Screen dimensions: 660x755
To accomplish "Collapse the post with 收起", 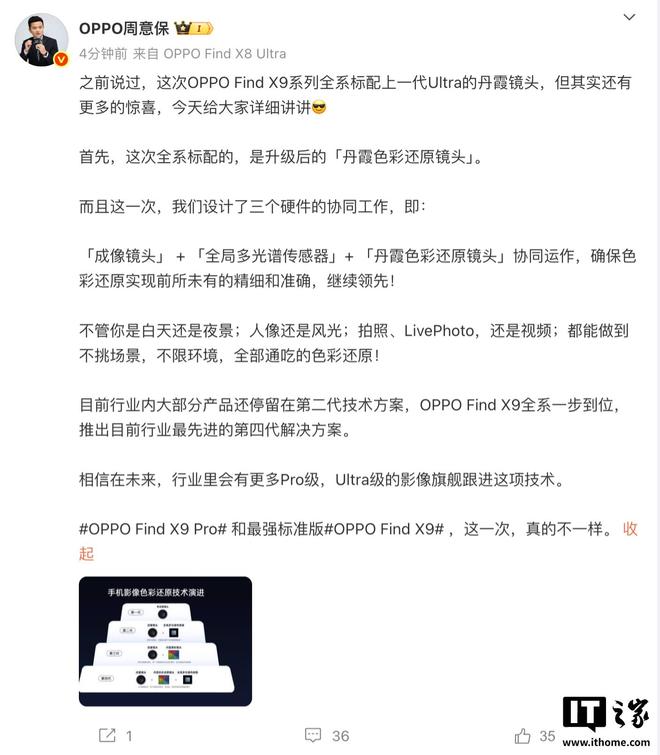I will coord(629,529).
